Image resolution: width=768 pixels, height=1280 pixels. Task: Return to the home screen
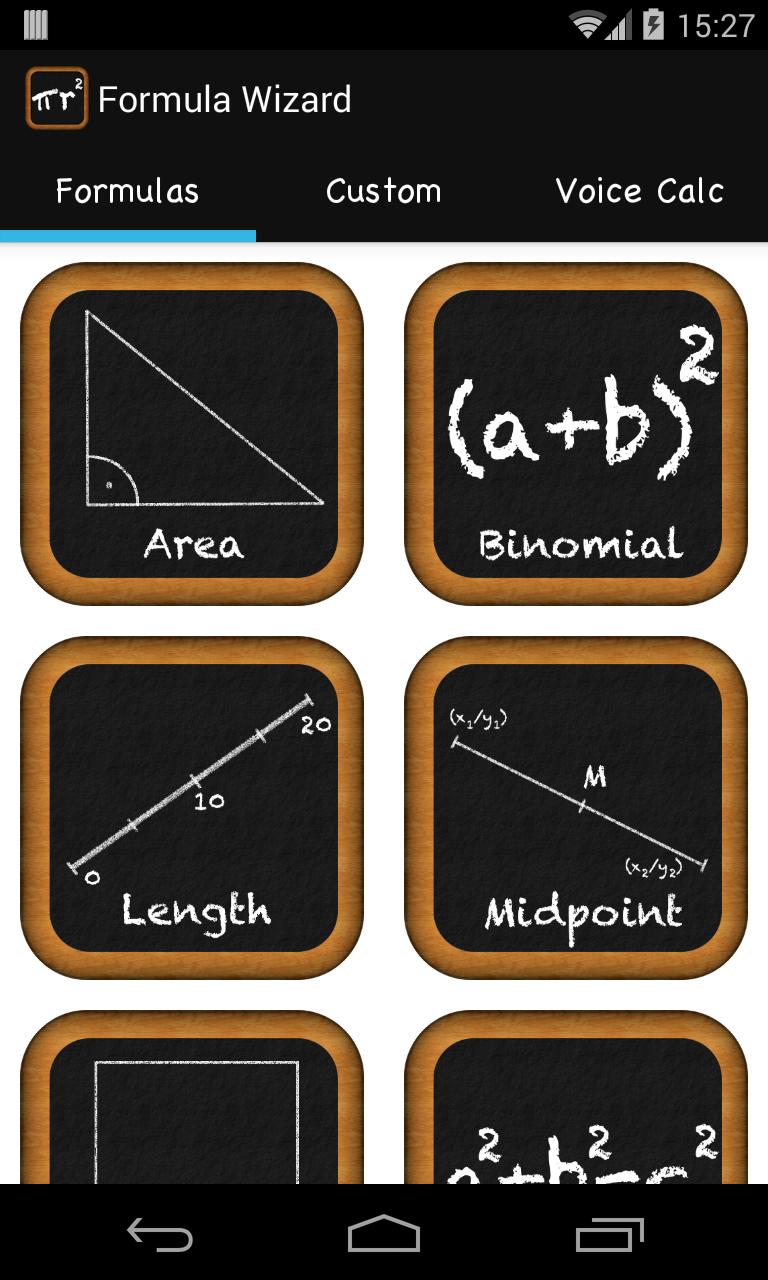[384, 1234]
